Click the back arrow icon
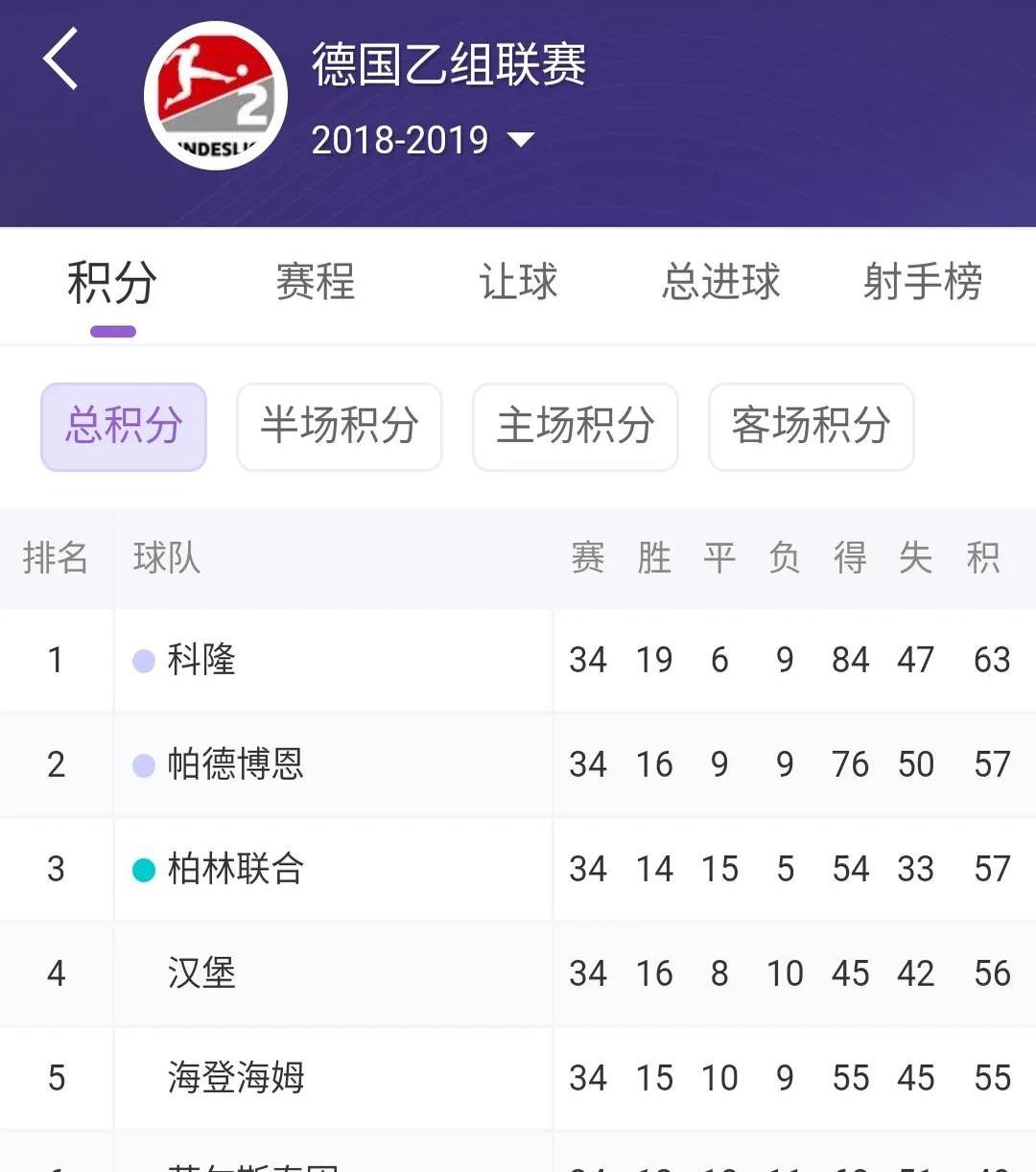1036x1172 pixels. 61,59
